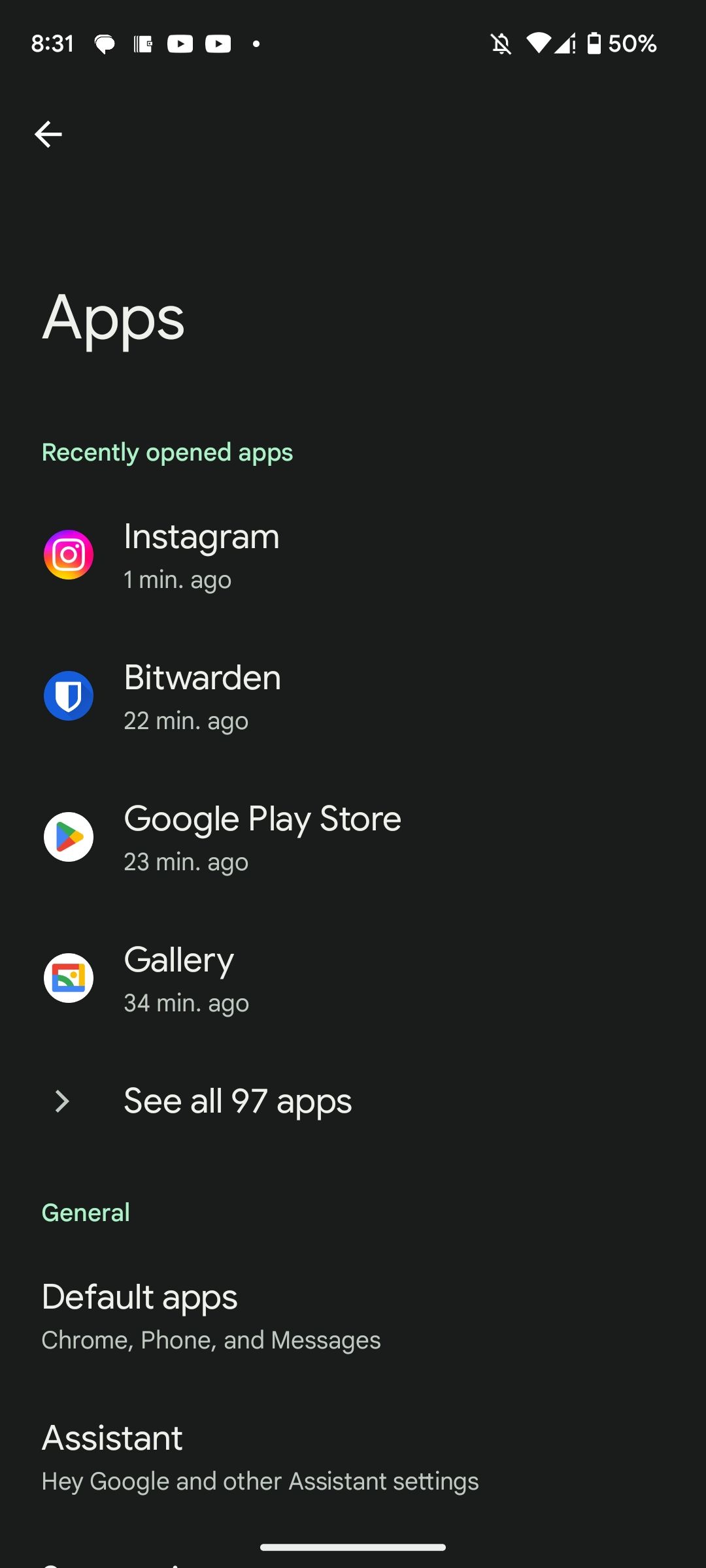This screenshot has height=1568, width=706.
Task: Open Instagram app info via its icon
Action: point(68,555)
